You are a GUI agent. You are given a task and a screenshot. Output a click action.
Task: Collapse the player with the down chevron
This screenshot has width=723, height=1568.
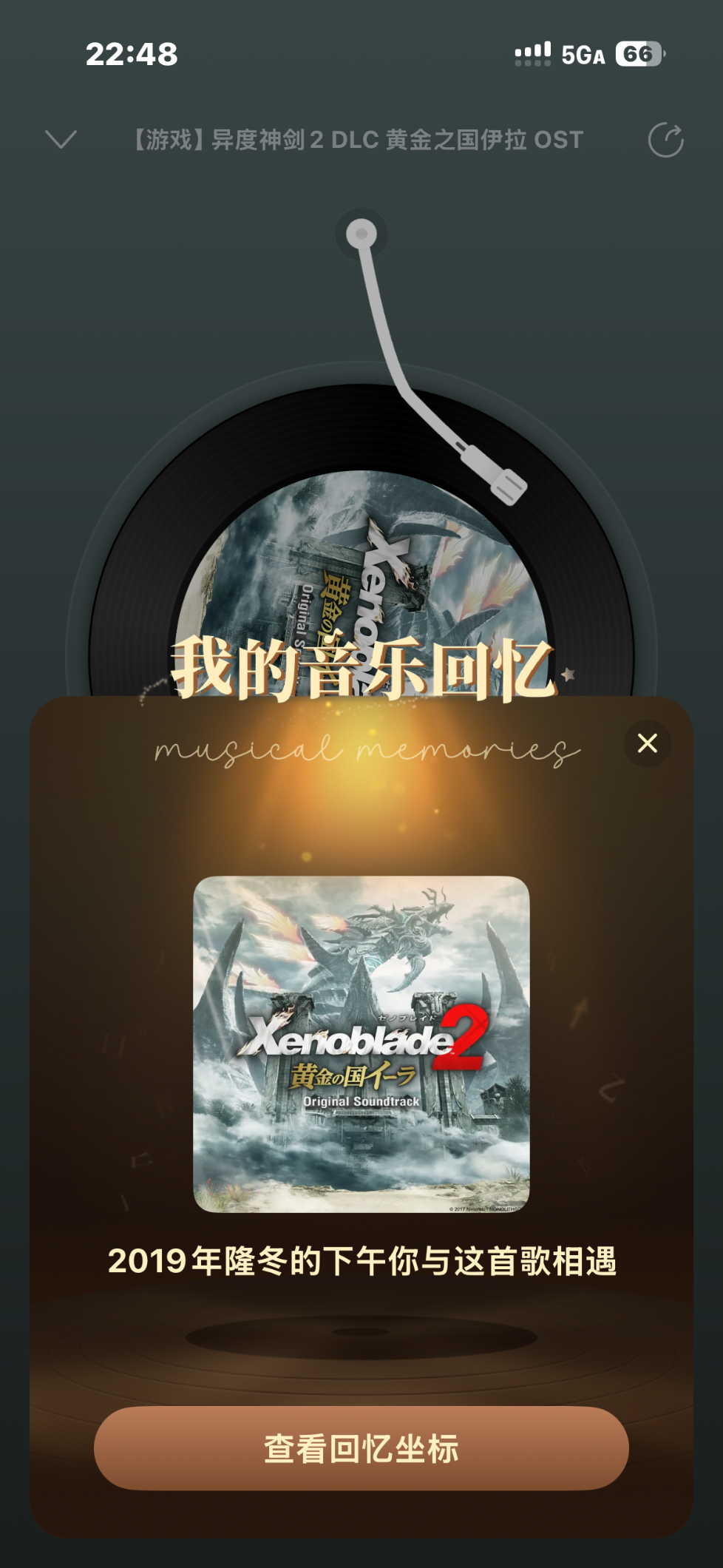tap(61, 139)
